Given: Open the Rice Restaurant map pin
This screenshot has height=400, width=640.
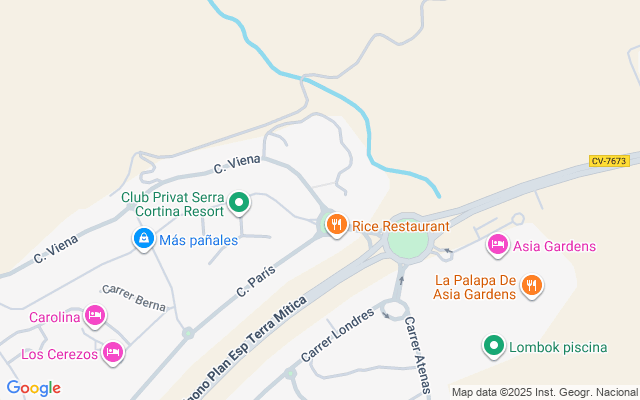Looking at the screenshot, I should pyautogui.click(x=337, y=225).
